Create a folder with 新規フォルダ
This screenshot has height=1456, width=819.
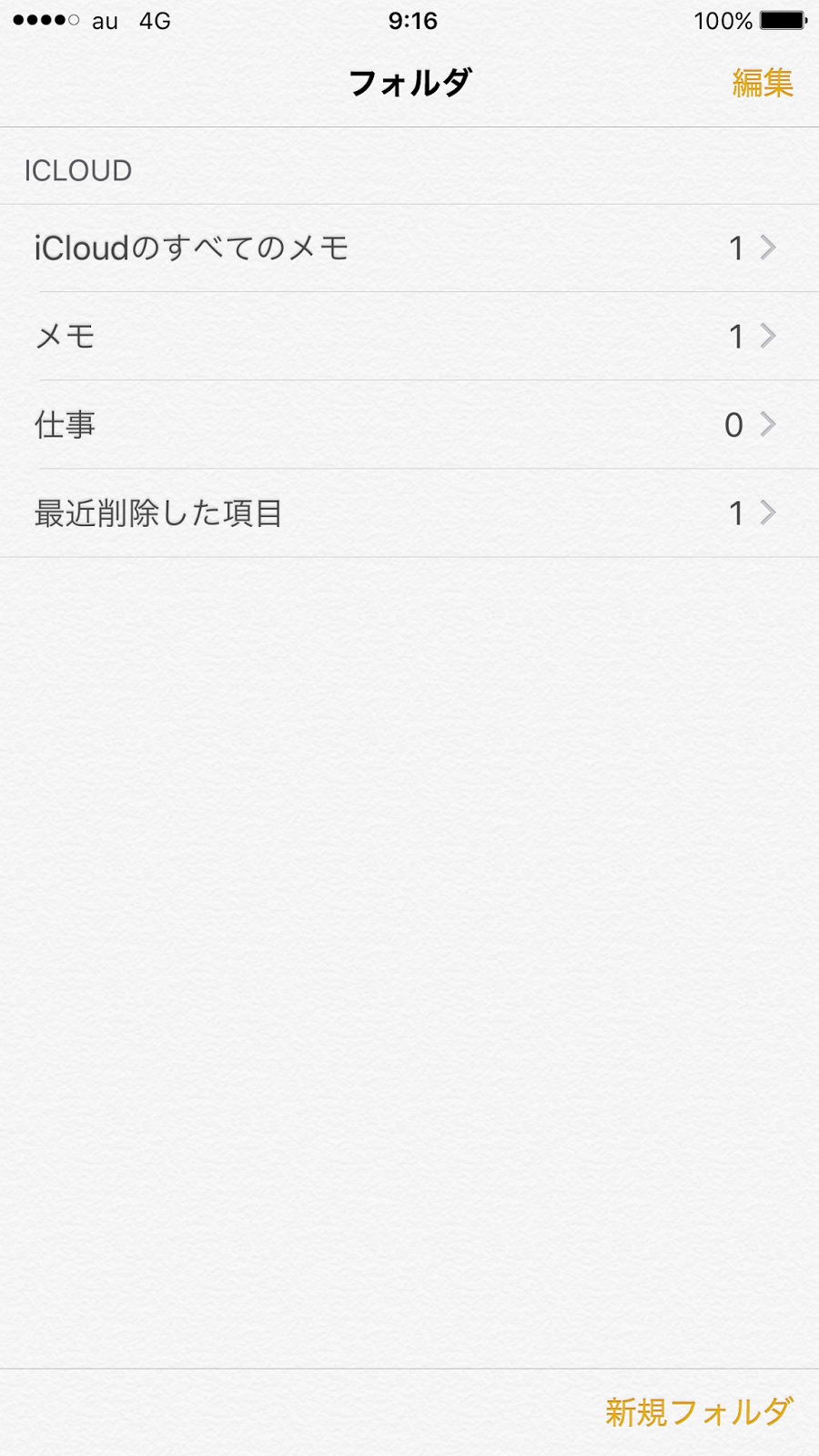[699, 1411]
